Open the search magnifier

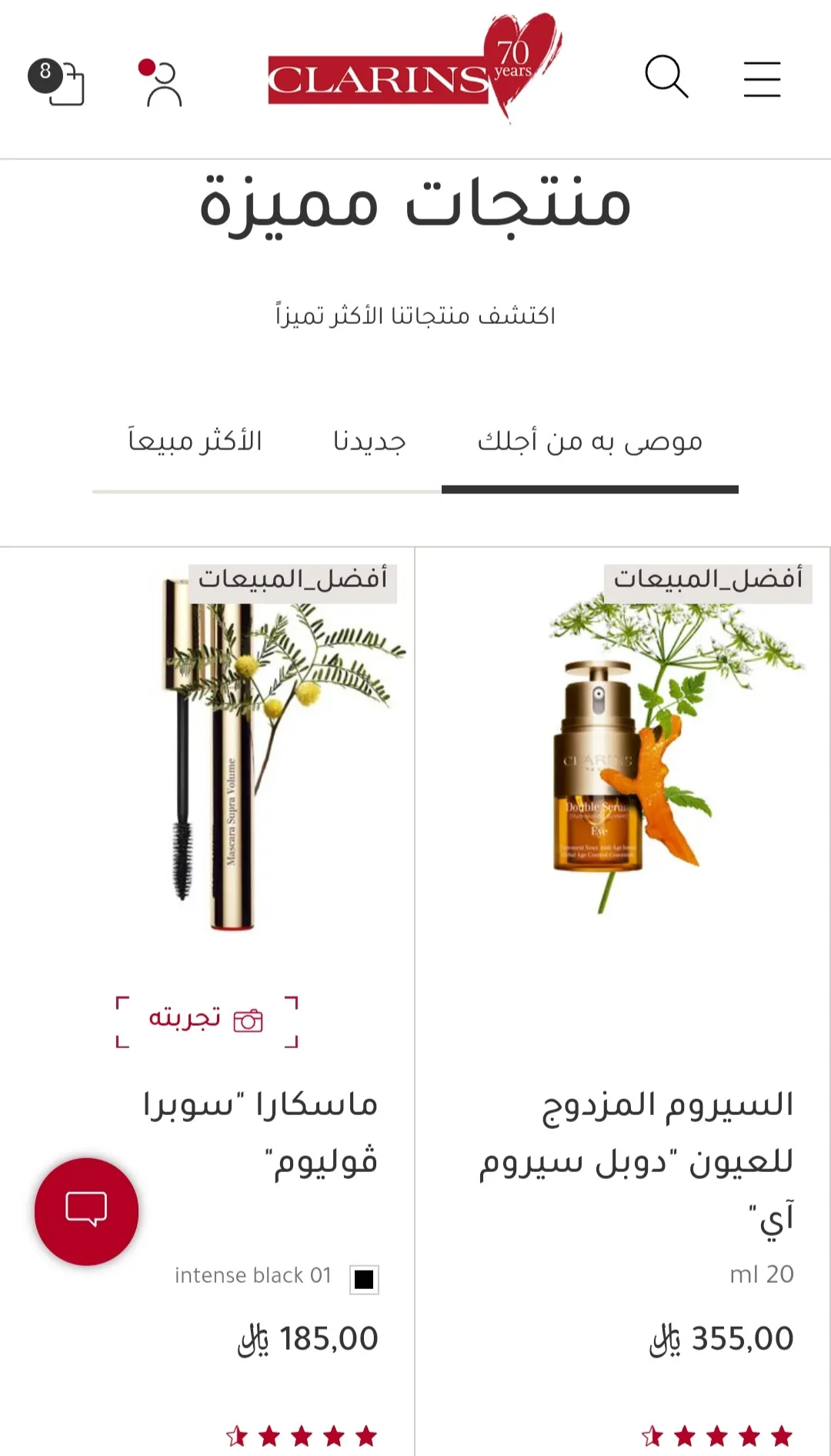click(666, 77)
